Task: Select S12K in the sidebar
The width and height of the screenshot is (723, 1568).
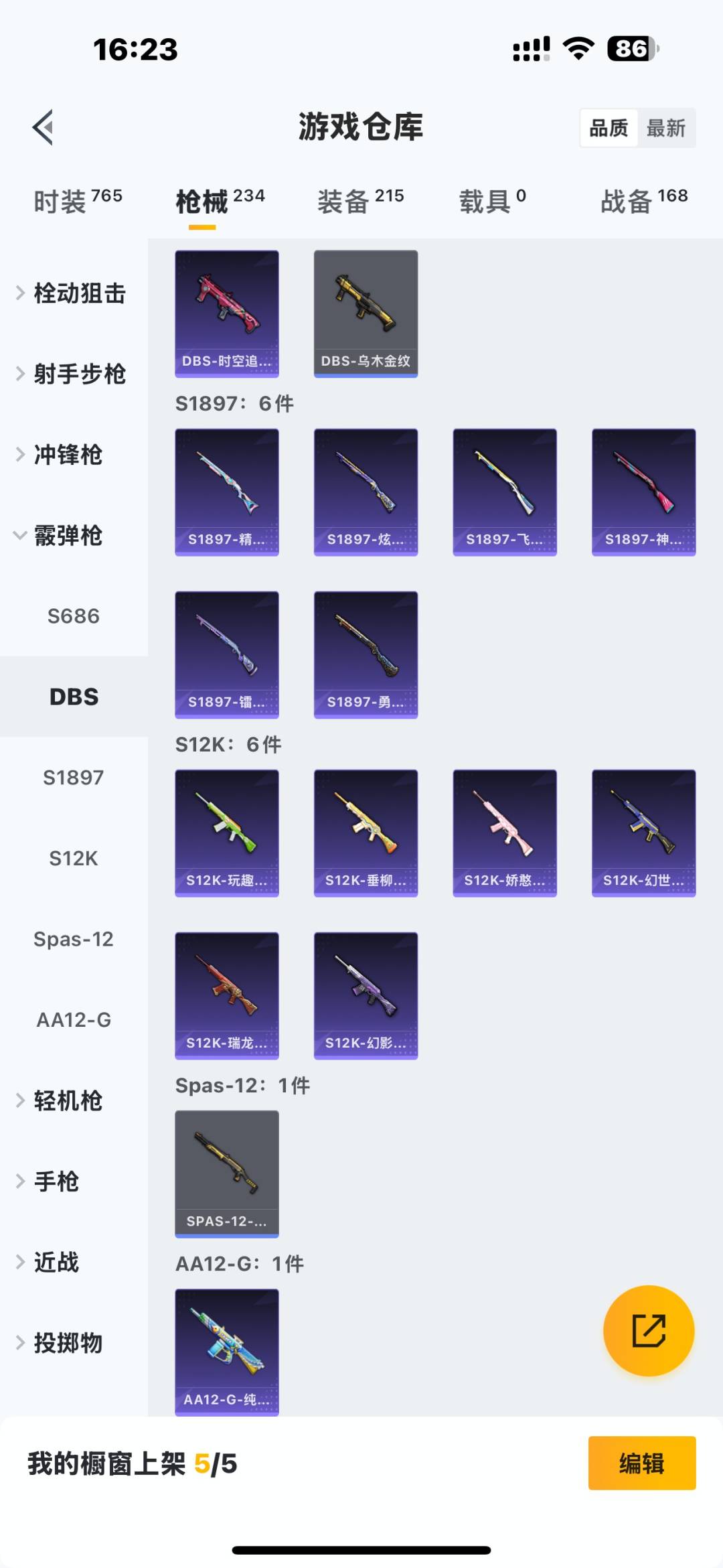Action: click(x=74, y=858)
